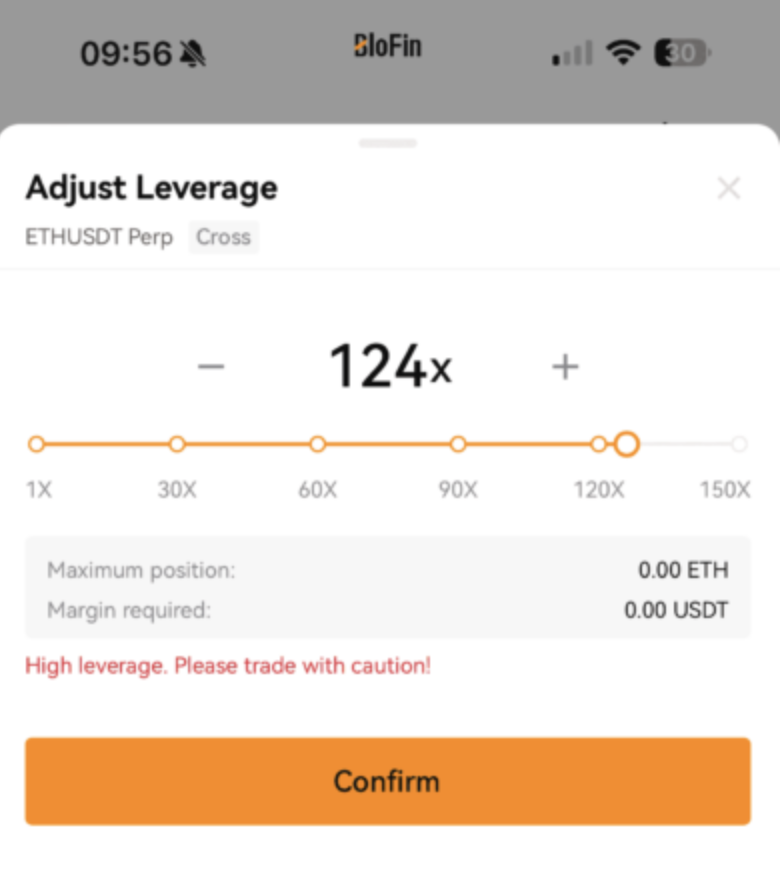
Task: Set leverage slider to 1X
Action: click(37, 444)
